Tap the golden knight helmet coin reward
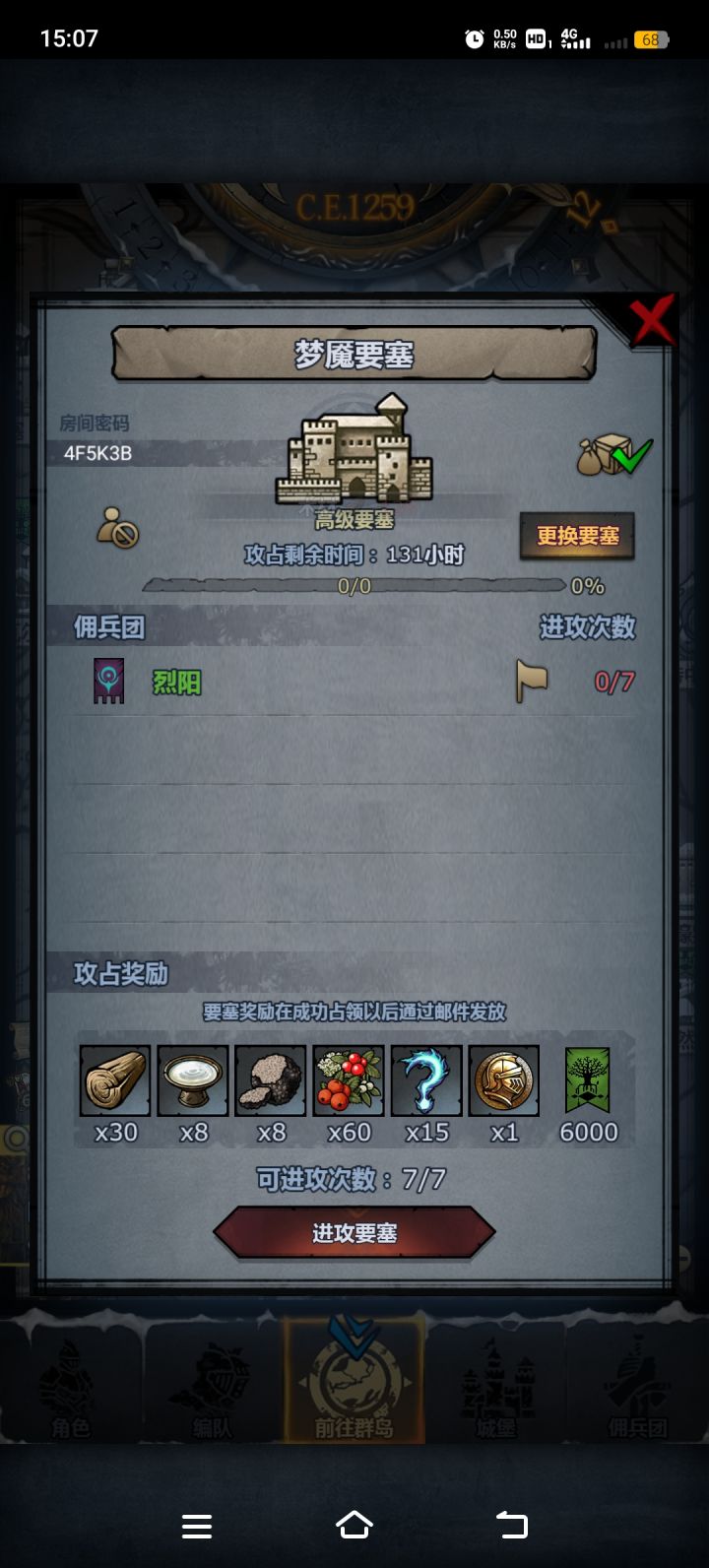This screenshot has width=709, height=1568. [x=504, y=1080]
